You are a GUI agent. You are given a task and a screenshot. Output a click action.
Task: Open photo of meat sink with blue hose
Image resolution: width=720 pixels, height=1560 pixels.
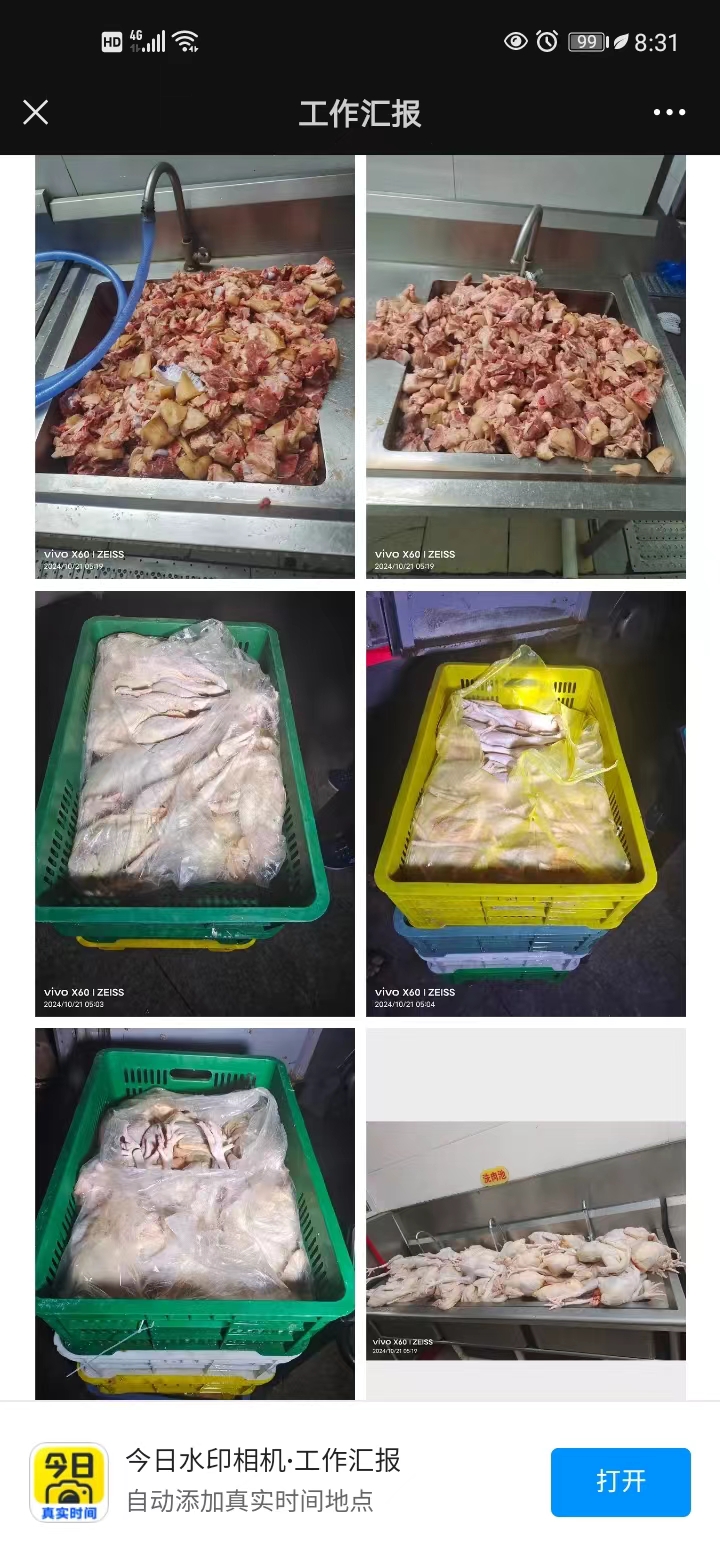(x=195, y=366)
